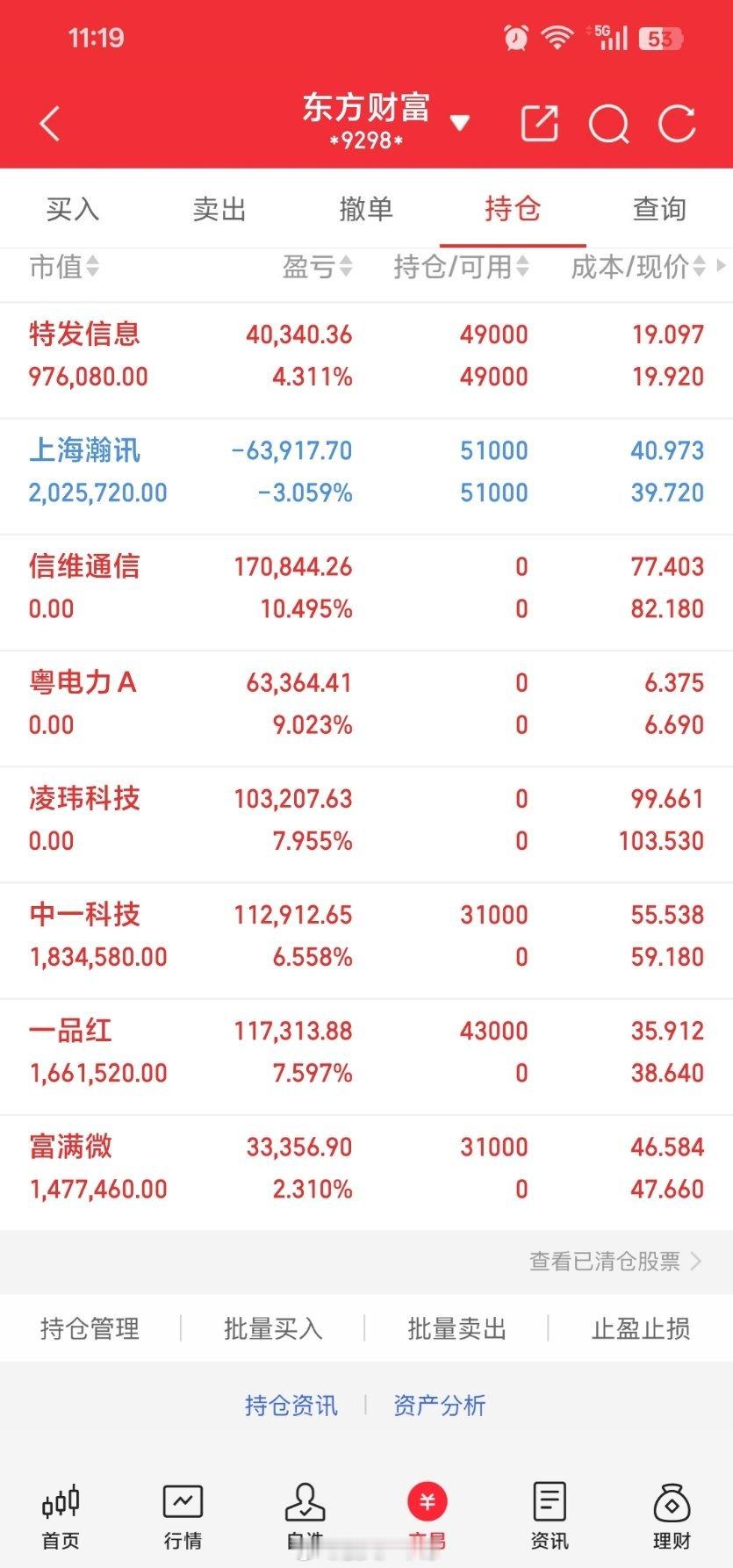
Task: Open the account dropdown next to 东方财富
Action: [460, 123]
